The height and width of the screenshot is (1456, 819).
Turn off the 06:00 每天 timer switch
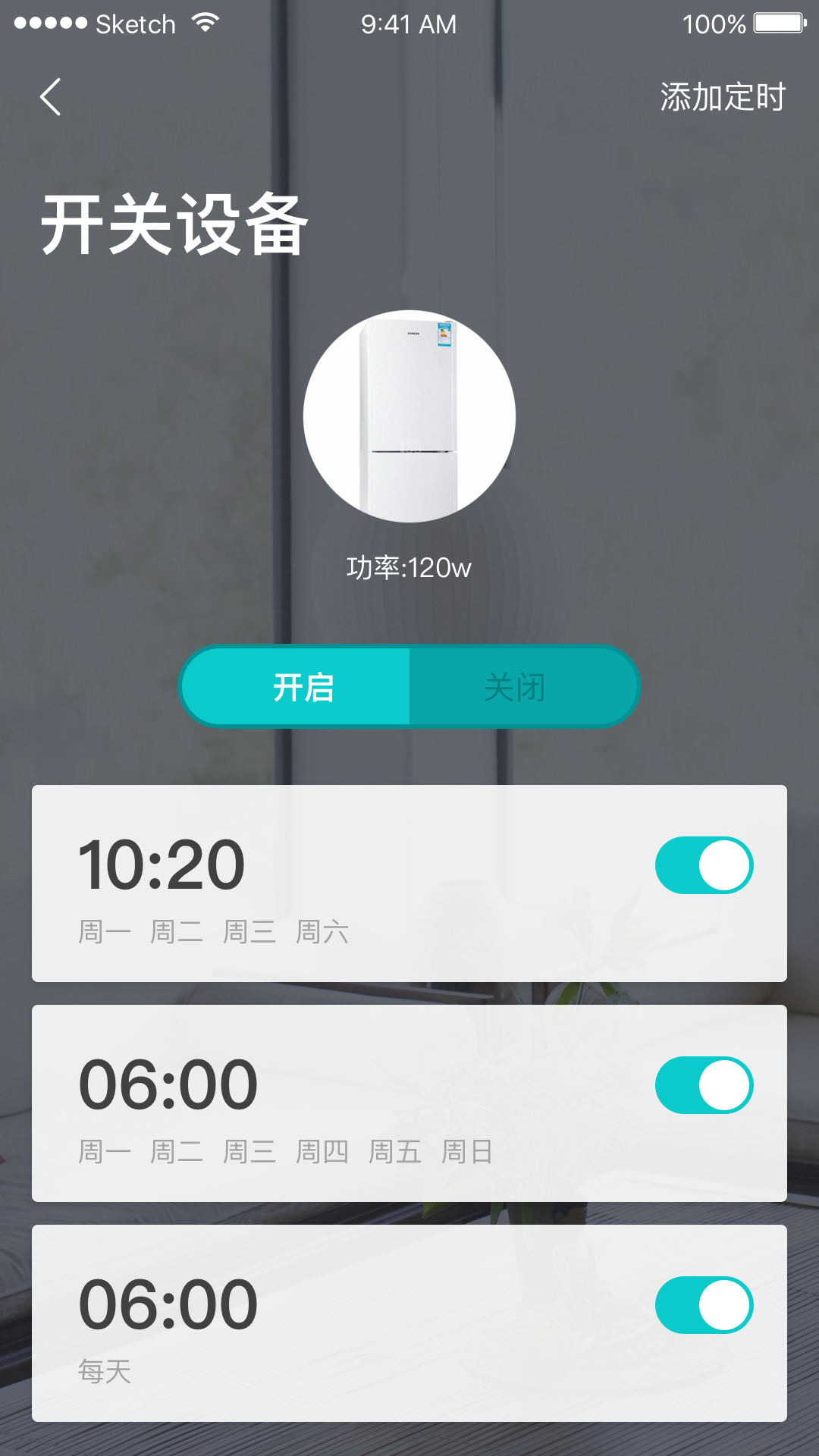pyautogui.click(x=704, y=1305)
